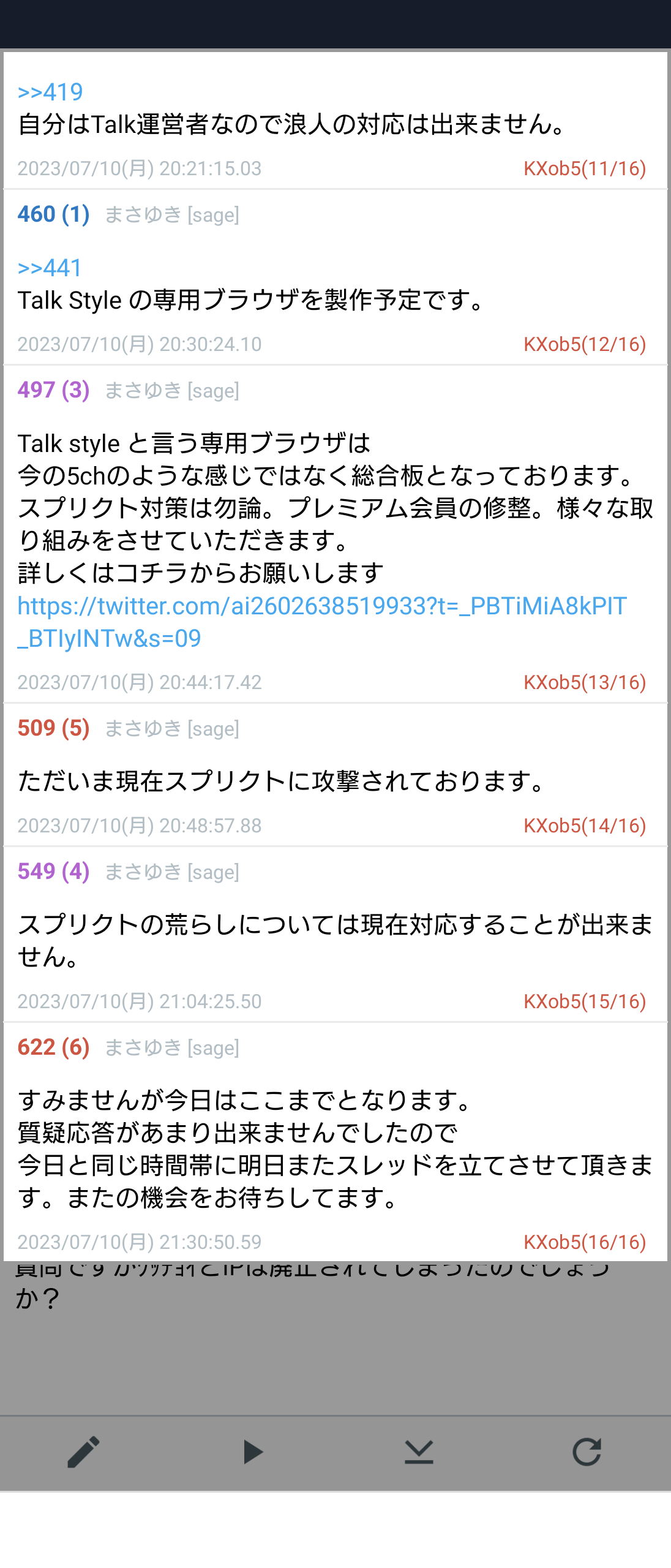Tap ID KXob5(12/16) on post 460
Screen dimensions: 671x1568
point(584,344)
